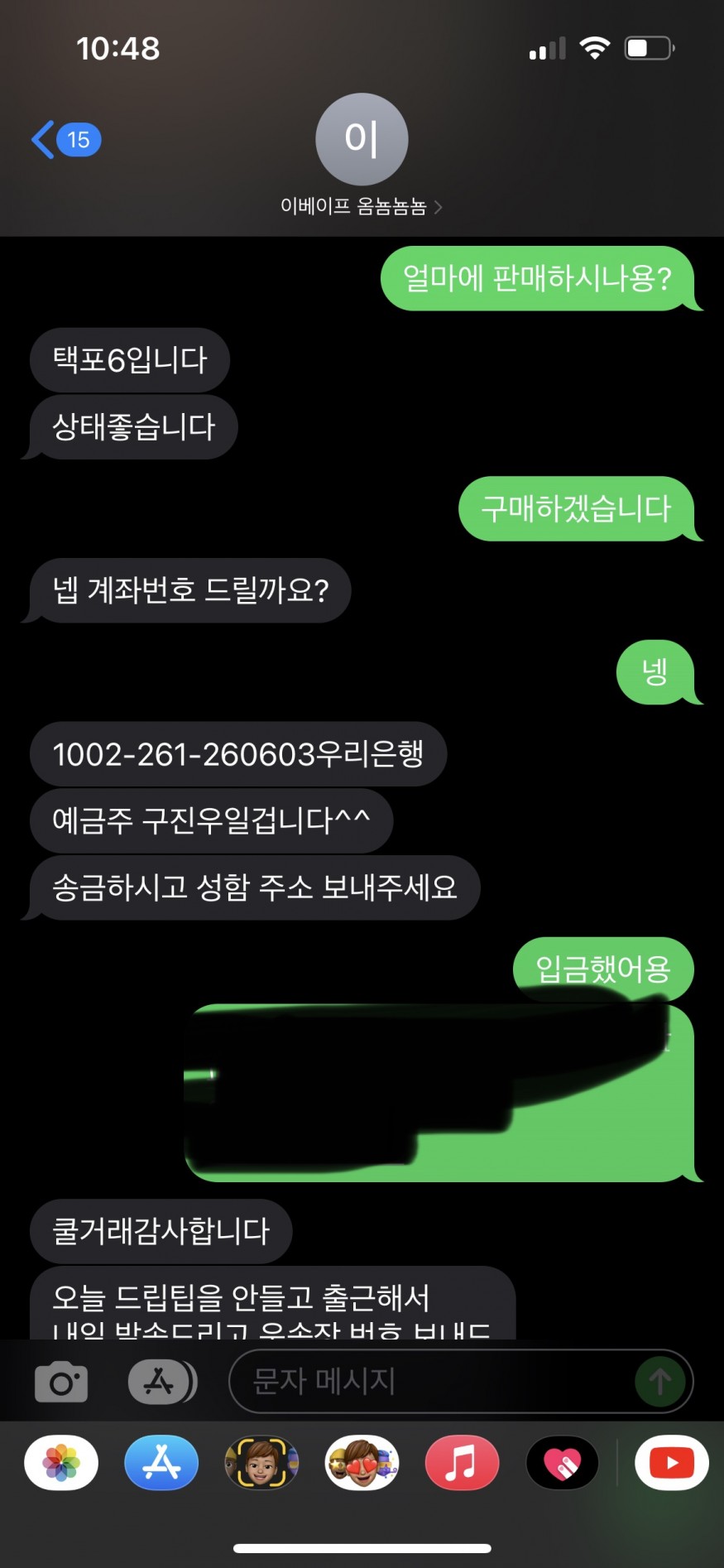The width and height of the screenshot is (724, 1568).
Task: Open the Memoji stickers app
Action: [362, 1463]
